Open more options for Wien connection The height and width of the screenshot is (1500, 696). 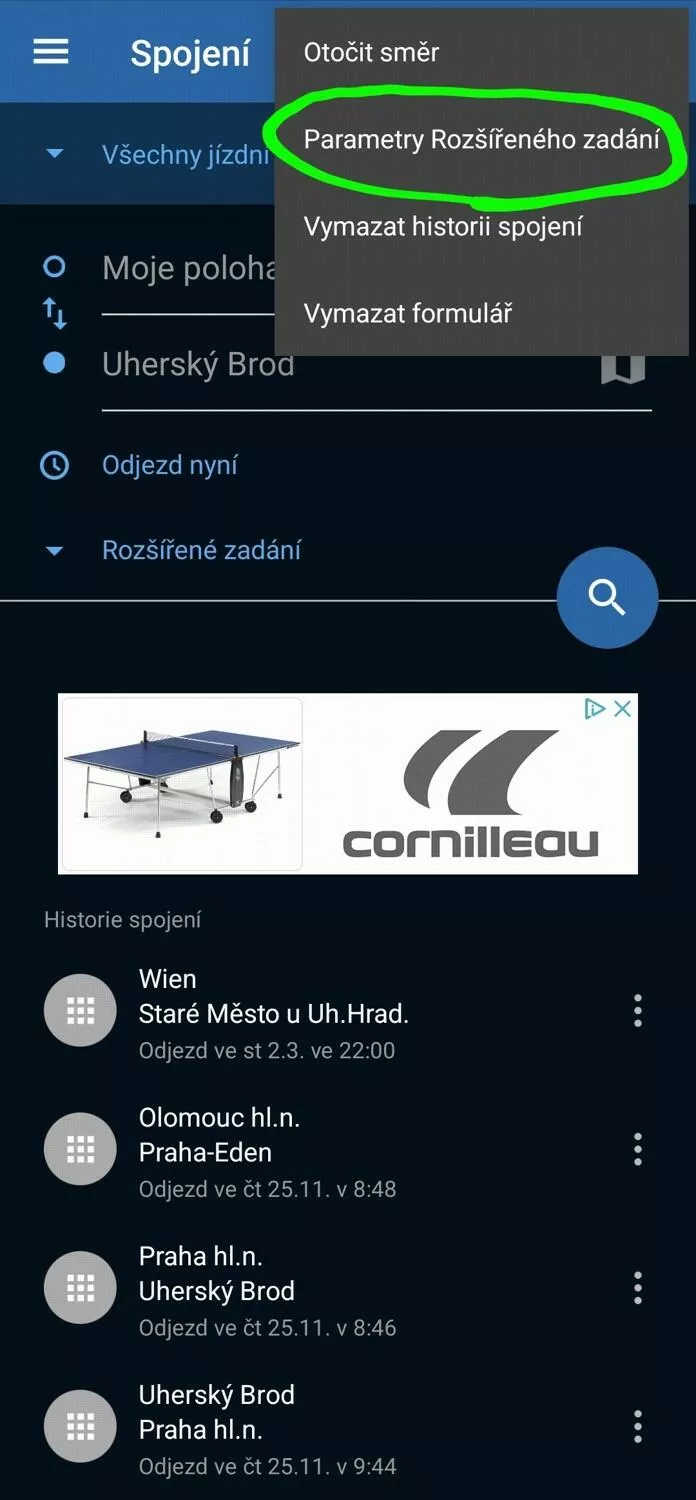(637, 1012)
